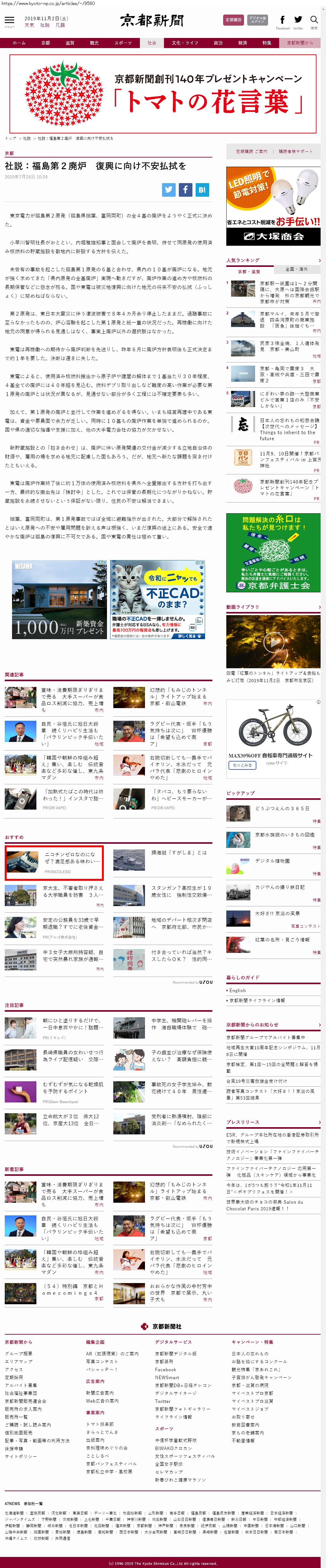Play the 紅葉のトンネル video
This screenshot has width=326, height=1568.
273,640
